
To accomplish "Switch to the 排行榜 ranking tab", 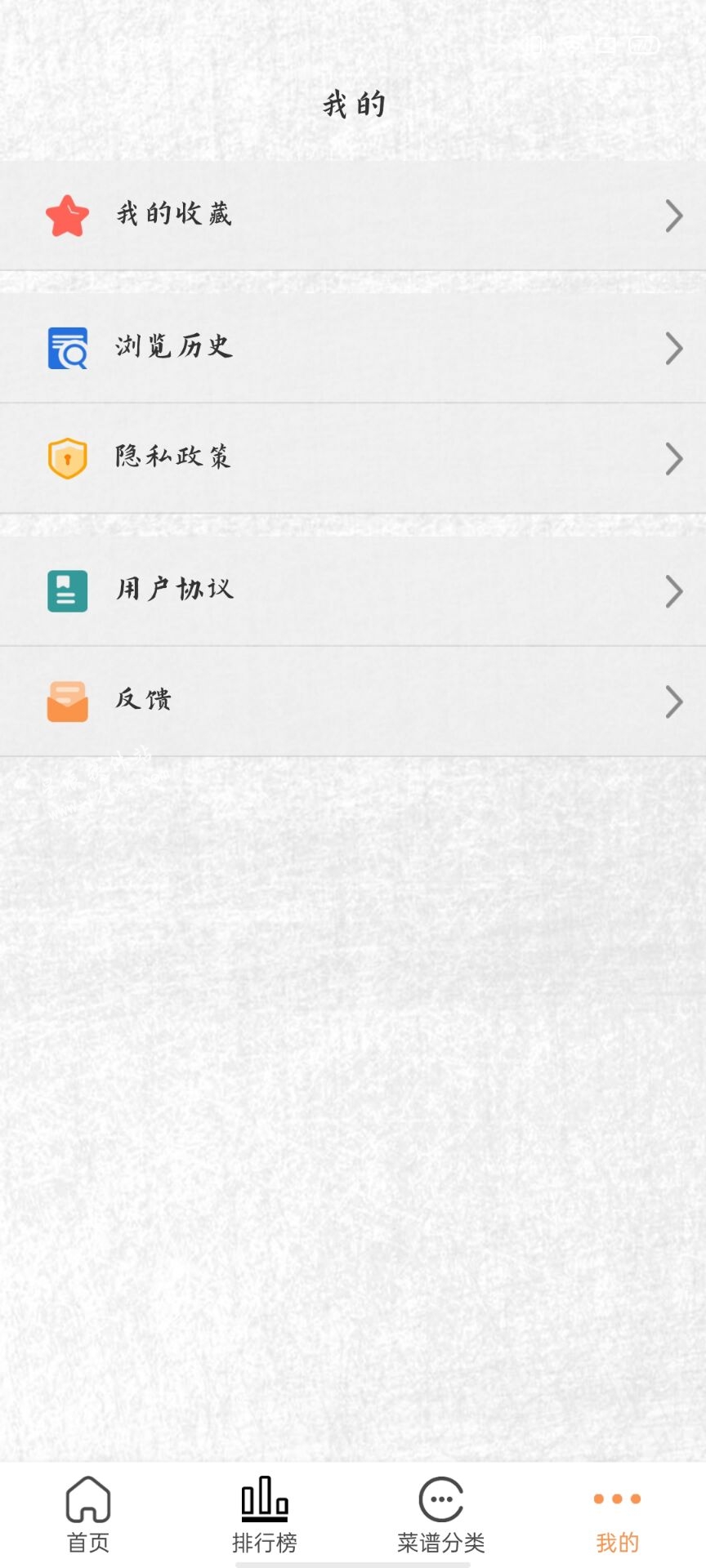I will point(264,1514).
